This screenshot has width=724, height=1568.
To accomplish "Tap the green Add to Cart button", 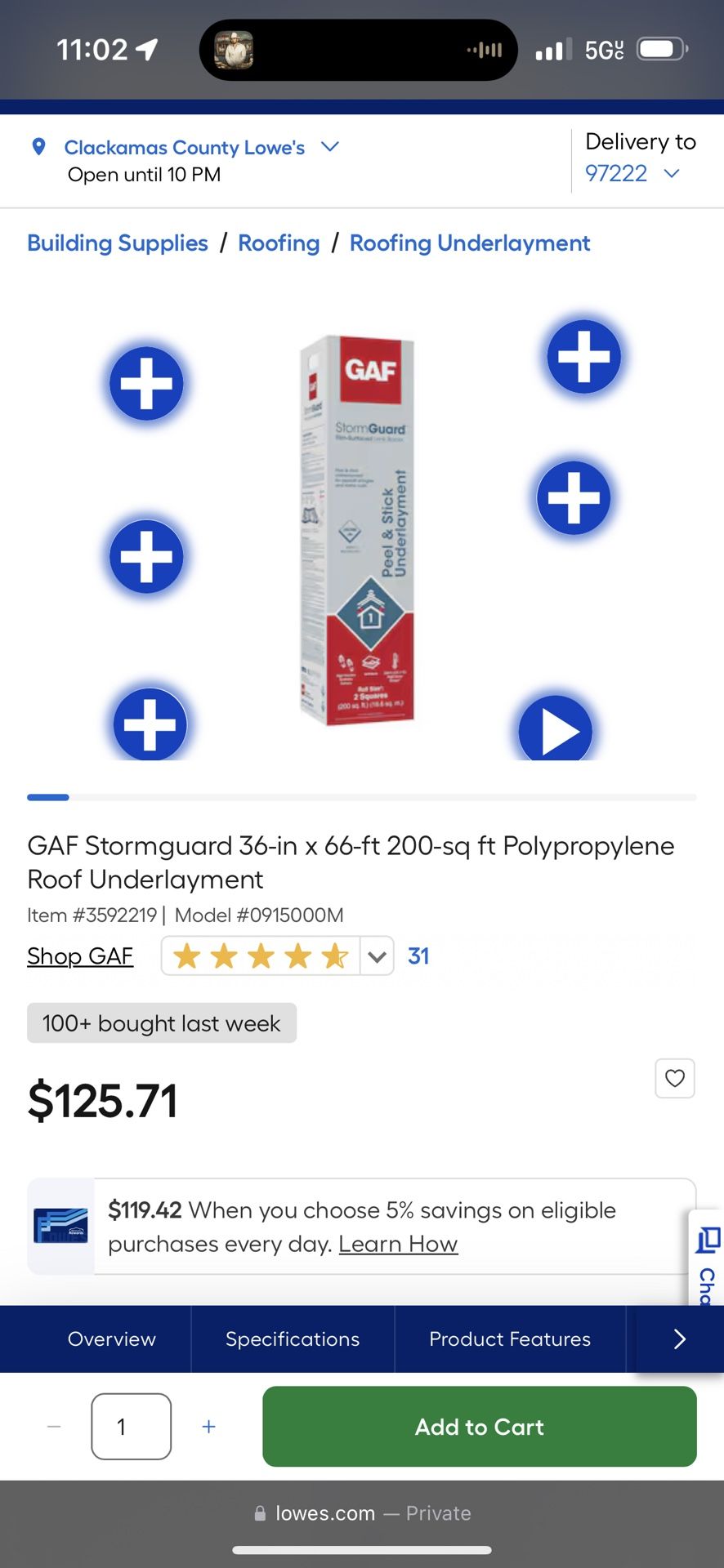I will pos(479,1426).
